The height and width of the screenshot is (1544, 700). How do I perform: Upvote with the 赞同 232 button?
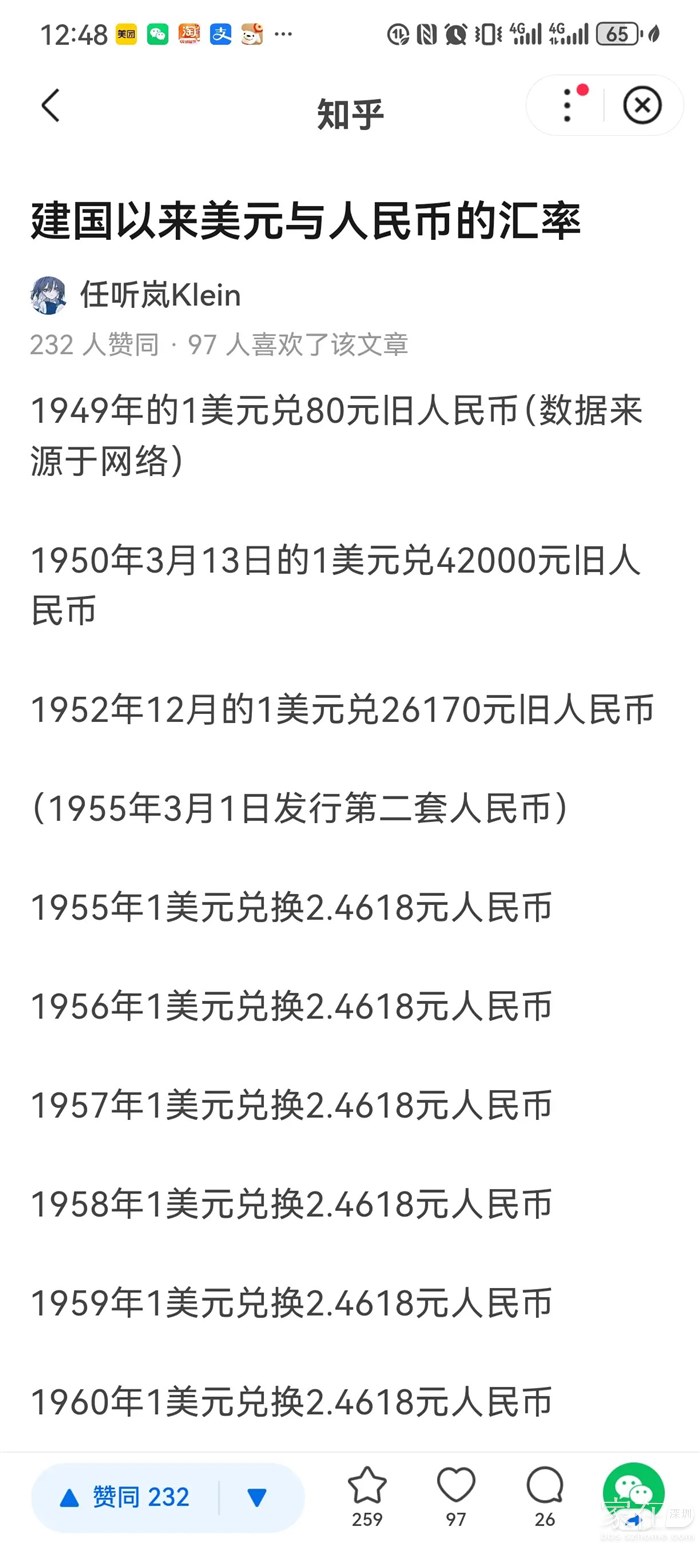pos(126,1497)
